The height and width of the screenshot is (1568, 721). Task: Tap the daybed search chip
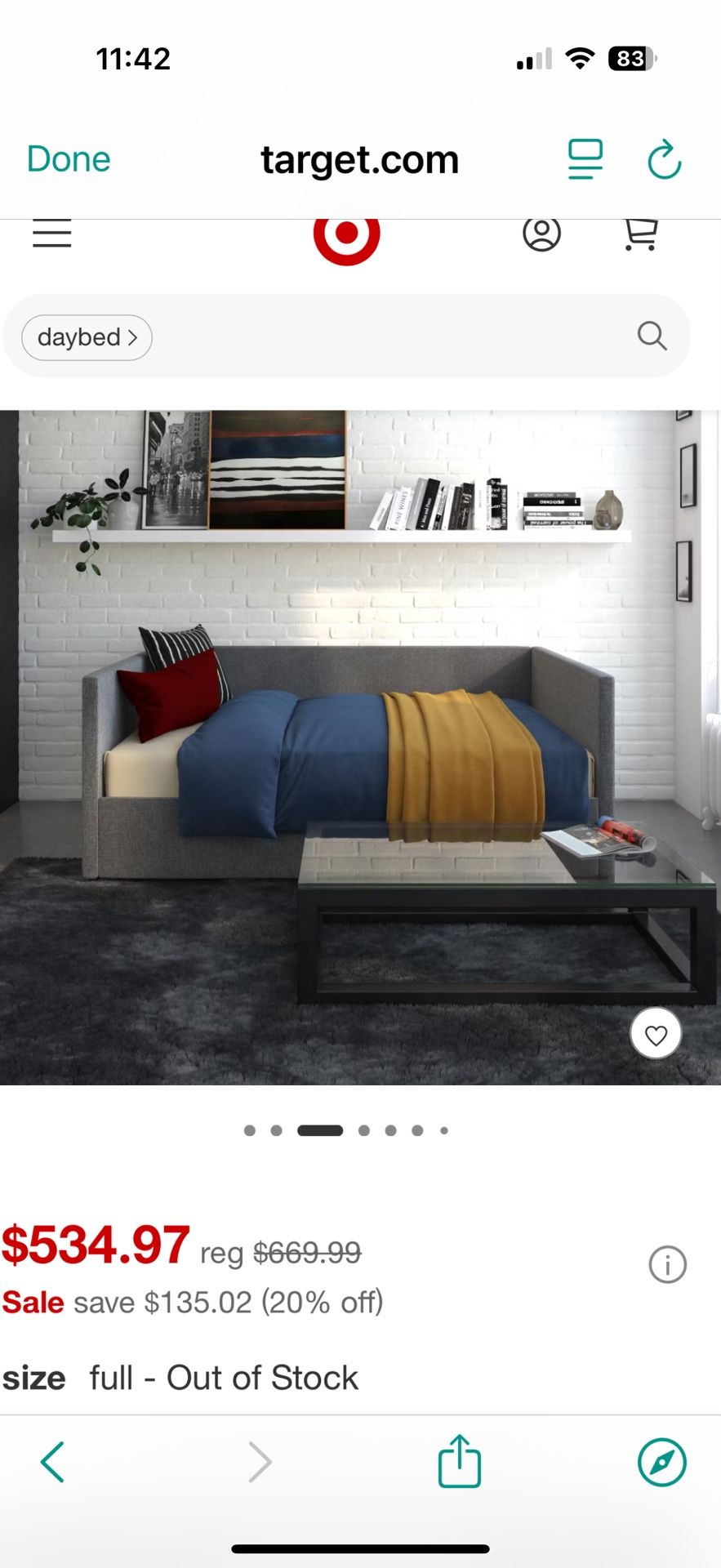(x=87, y=337)
